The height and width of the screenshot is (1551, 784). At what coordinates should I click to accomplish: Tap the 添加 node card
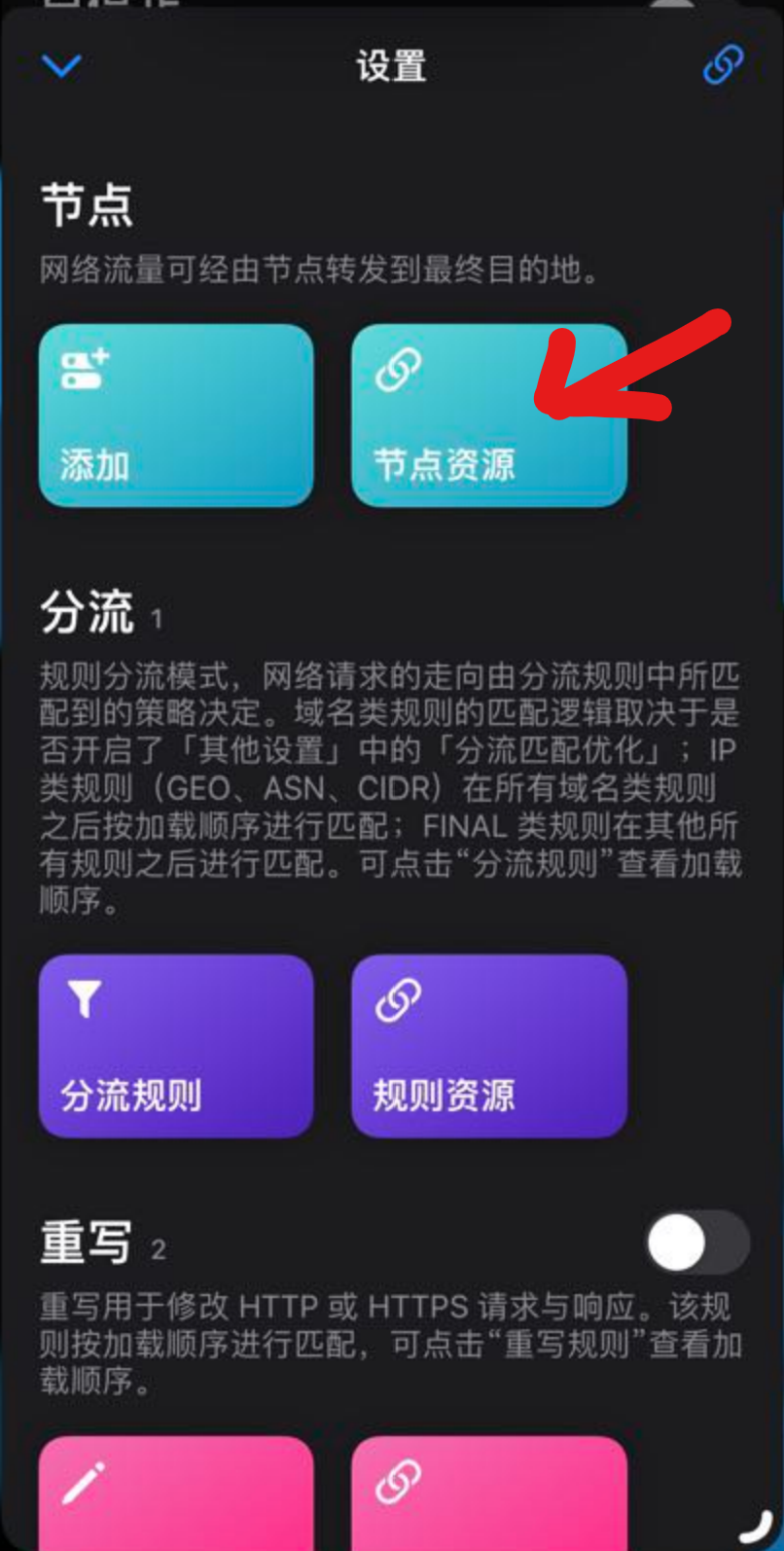(176, 415)
